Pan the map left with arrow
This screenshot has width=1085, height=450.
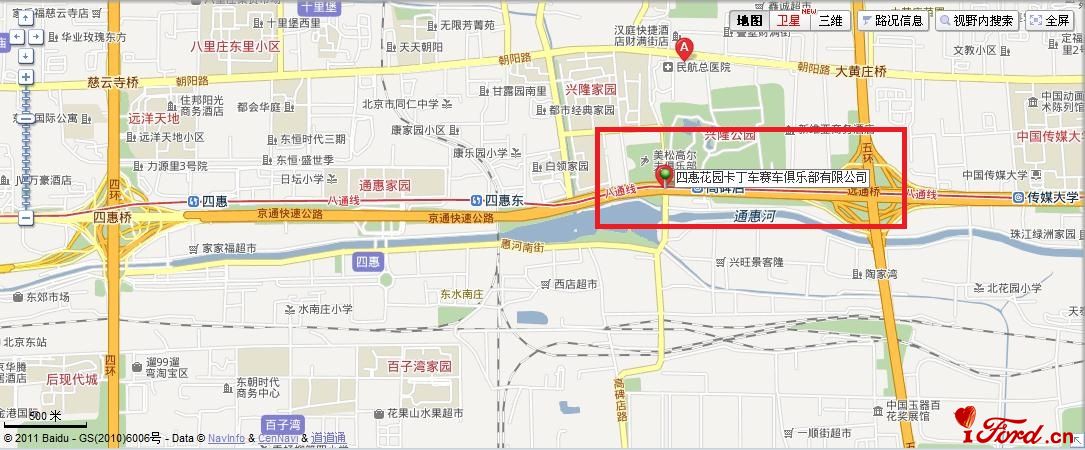(16, 37)
